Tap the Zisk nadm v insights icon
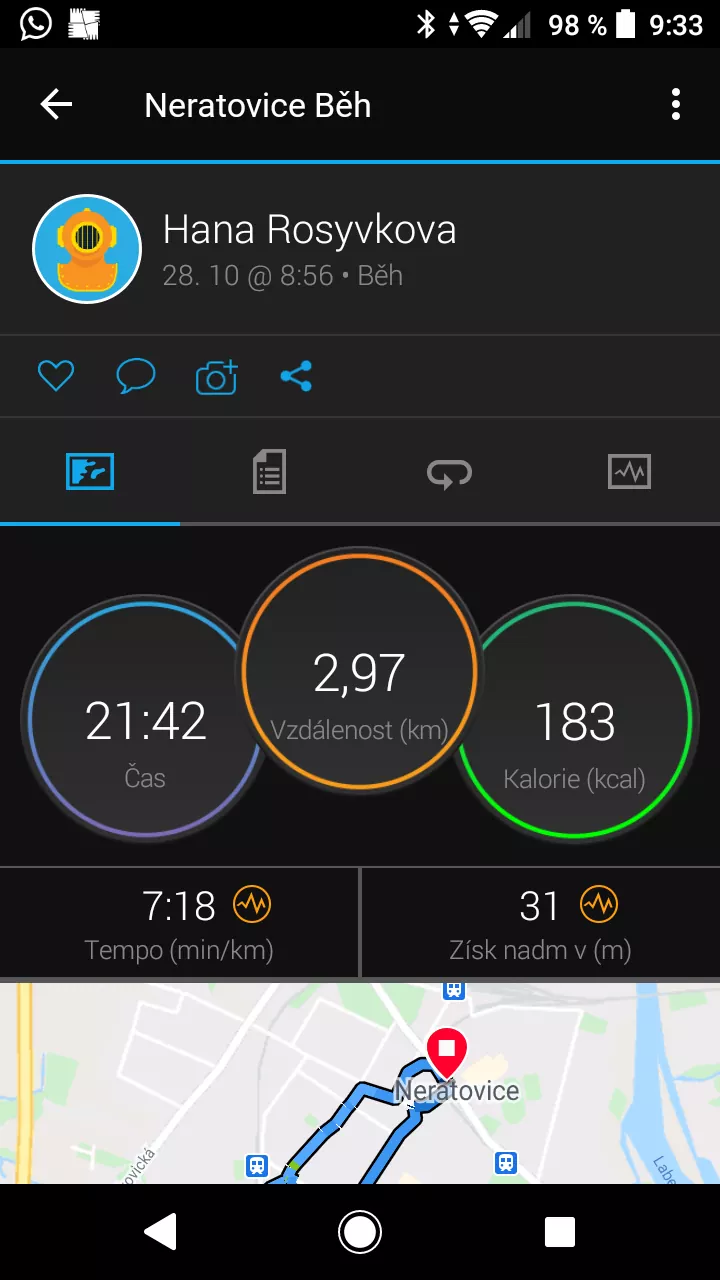This screenshot has height=1280, width=720. click(599, 905)
